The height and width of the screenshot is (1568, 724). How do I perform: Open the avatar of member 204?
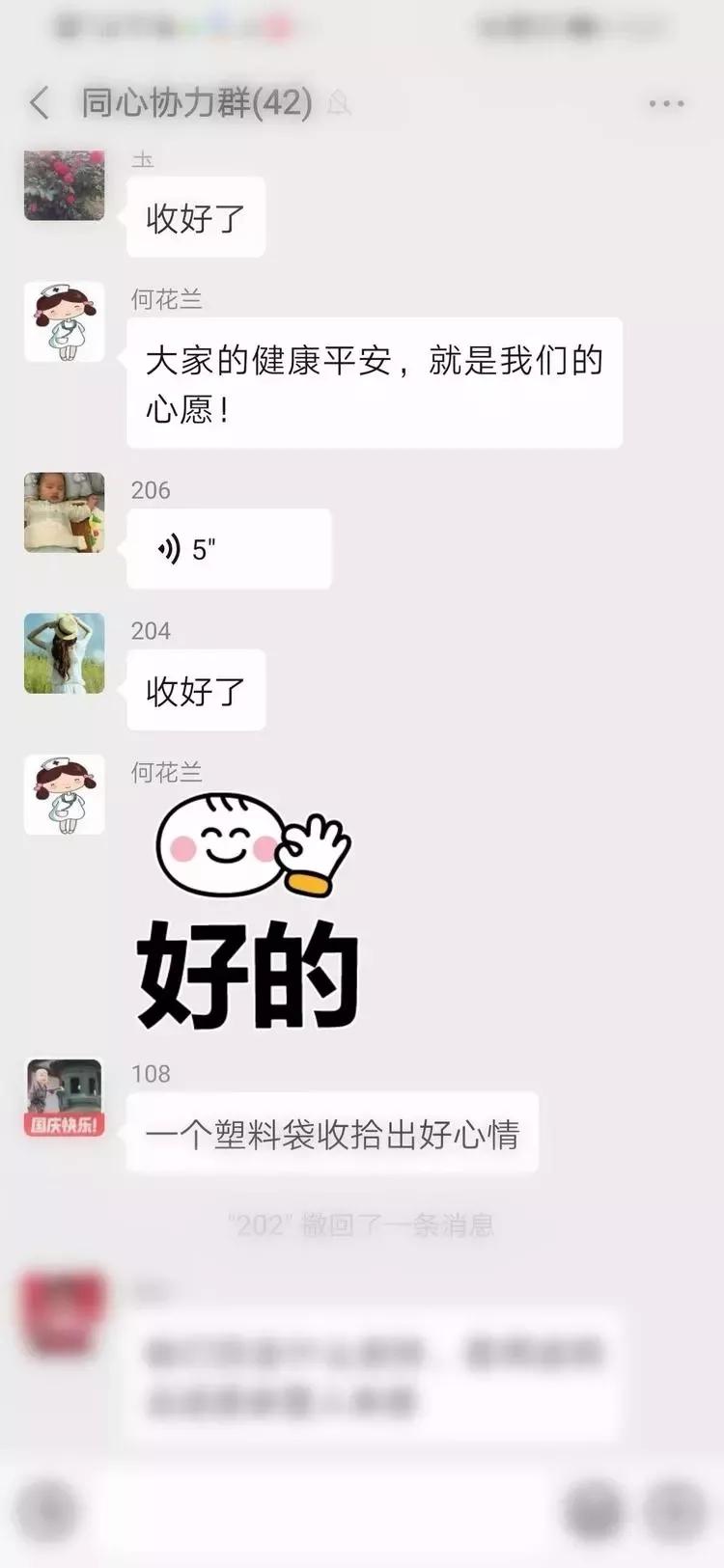[65, 653]
